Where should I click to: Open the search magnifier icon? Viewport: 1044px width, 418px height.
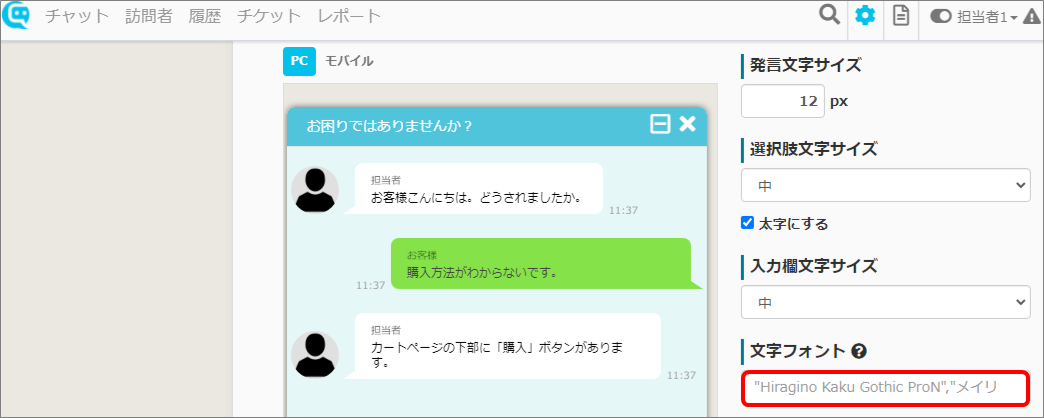coord(829,15)
